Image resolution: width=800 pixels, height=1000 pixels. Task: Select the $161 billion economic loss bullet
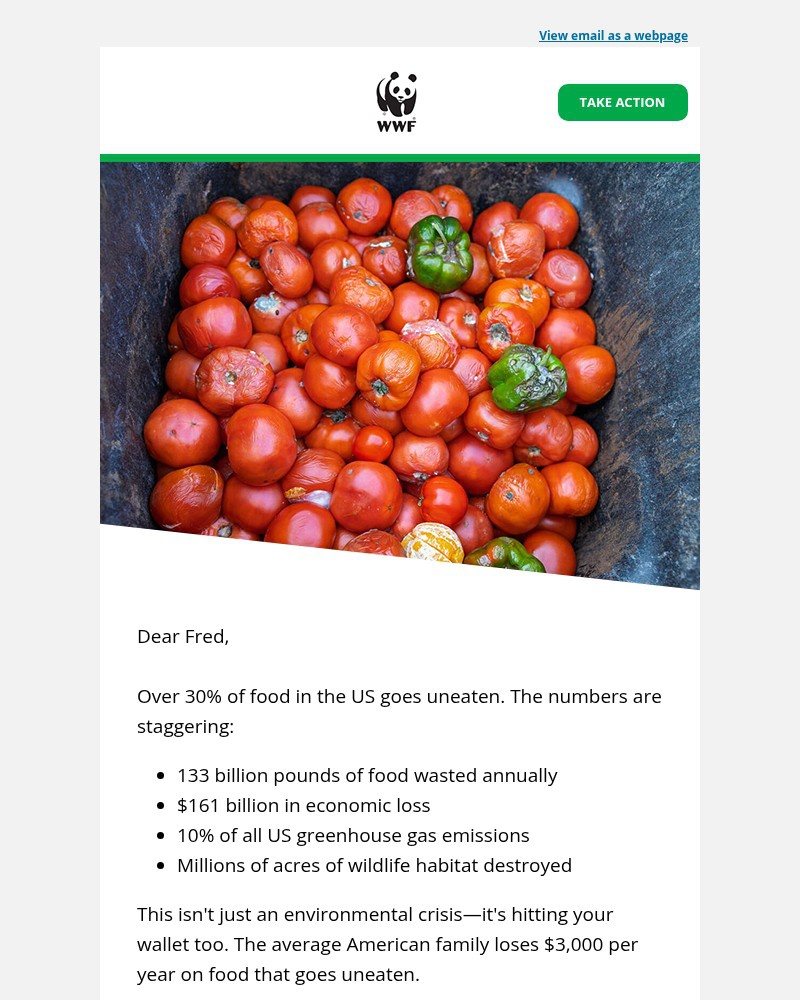(303, 805)
